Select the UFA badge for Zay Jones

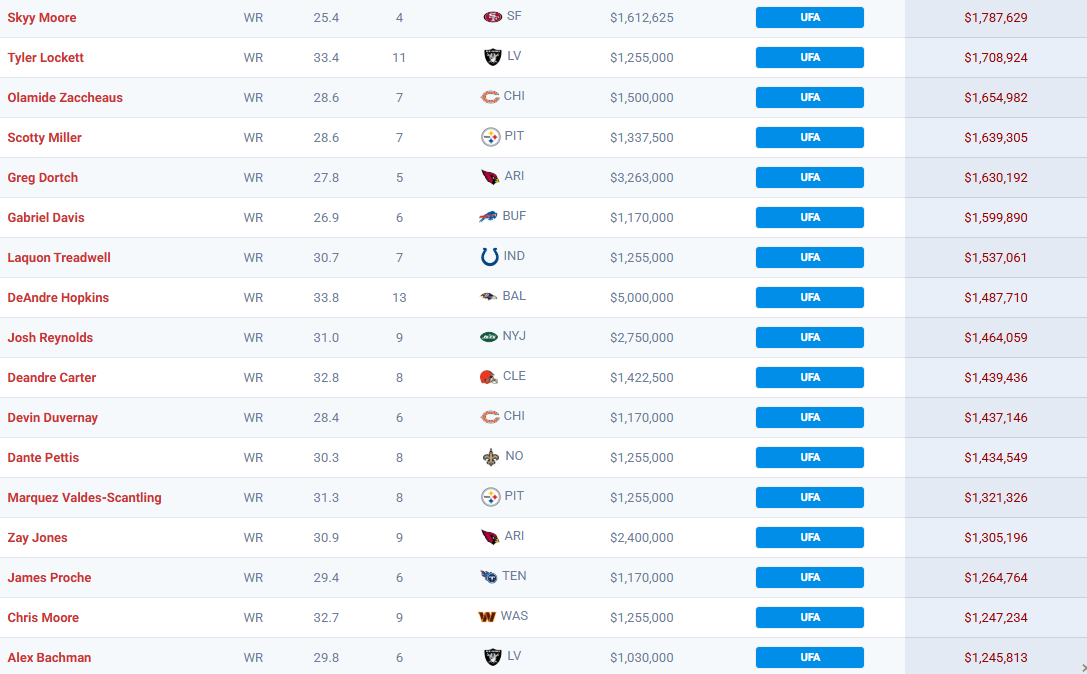(x=809, y=538)
